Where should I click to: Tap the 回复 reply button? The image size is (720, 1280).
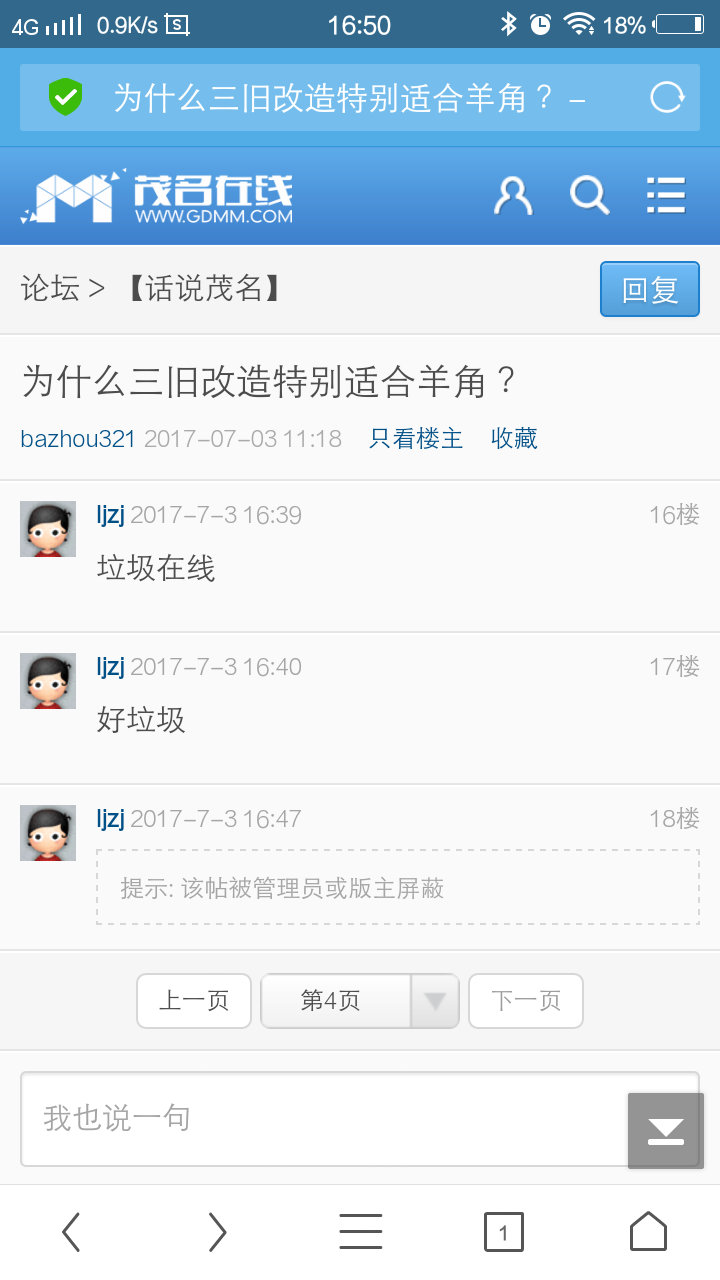coord(649,289)
